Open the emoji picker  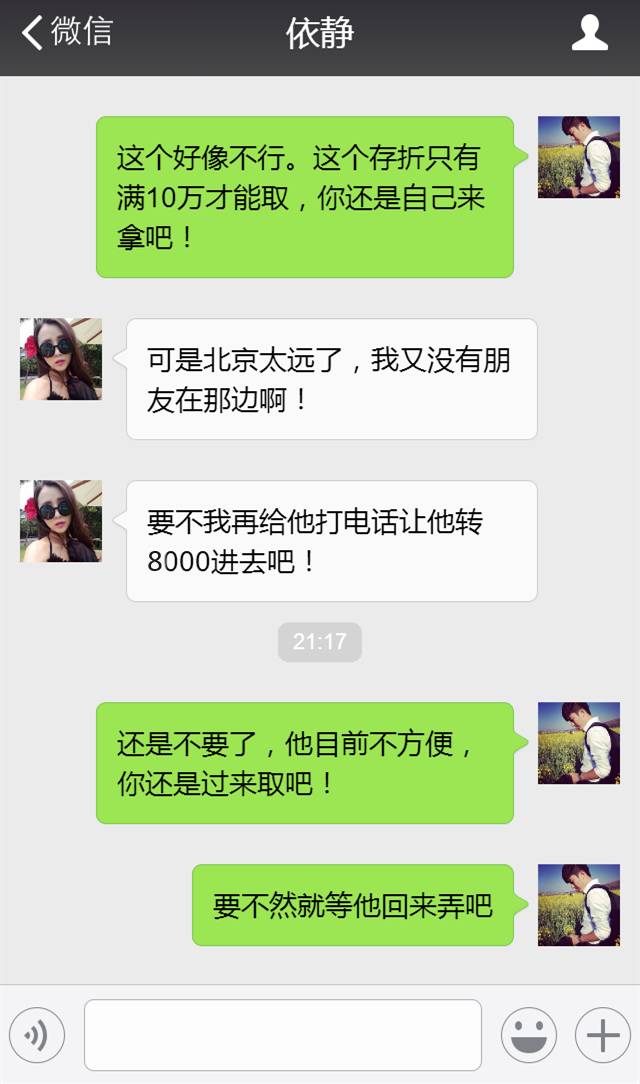[529, 1035]
